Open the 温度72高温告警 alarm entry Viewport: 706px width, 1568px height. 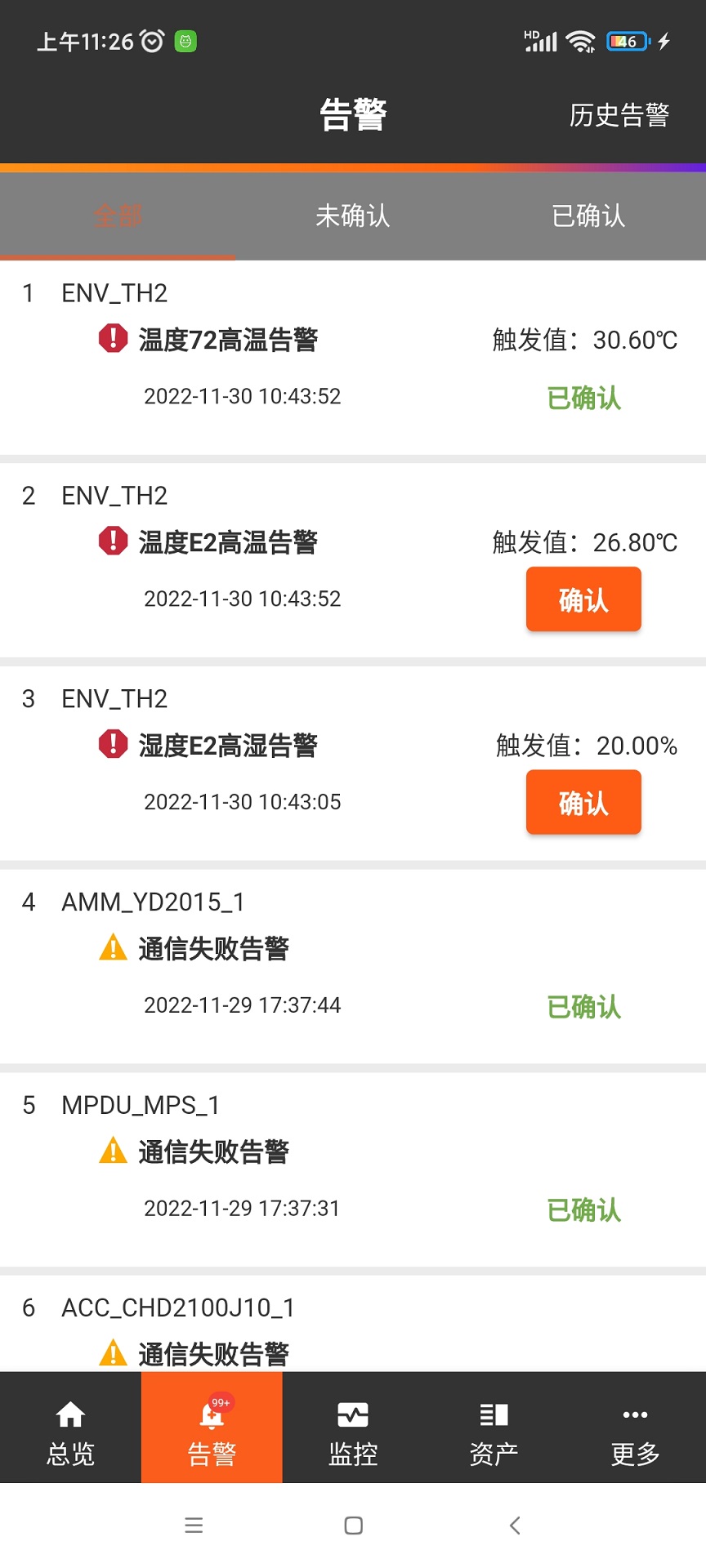click(x=229, y=340)
